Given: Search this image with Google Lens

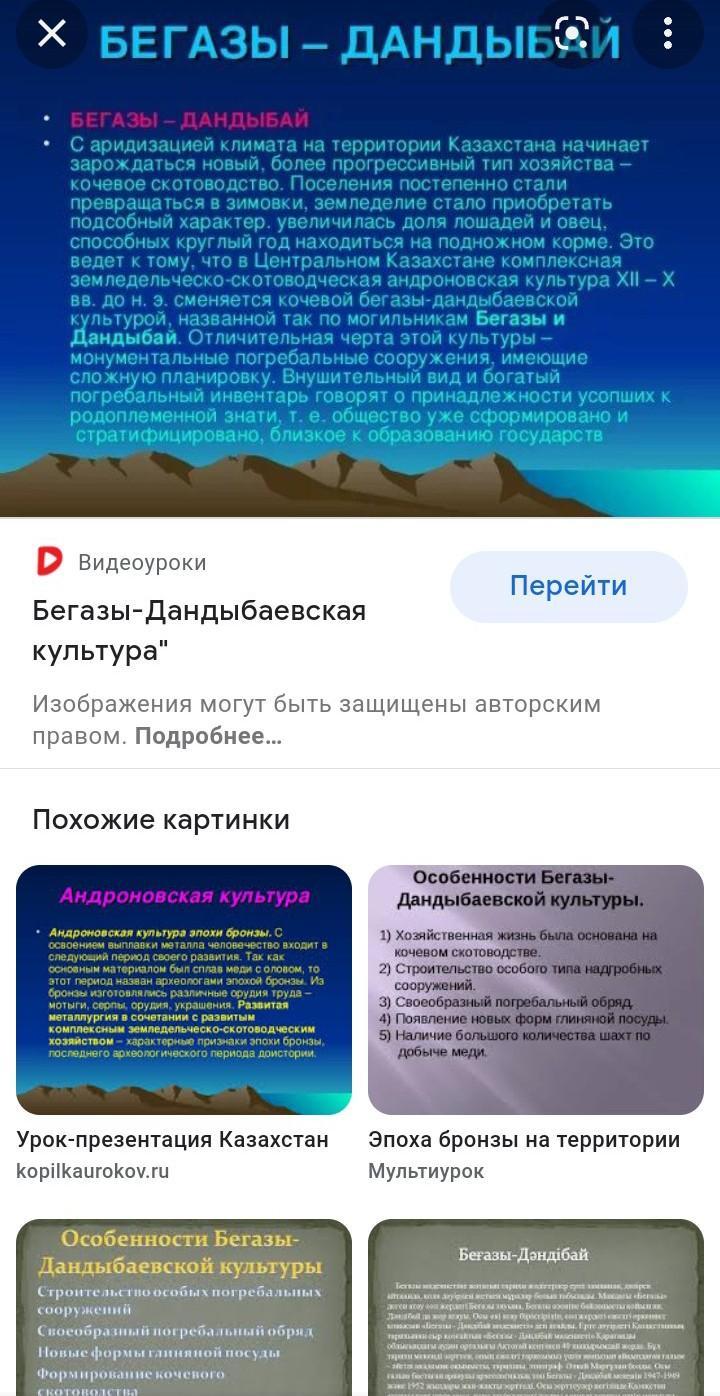Looking at the screenshot, I should [x=573, y=34].
